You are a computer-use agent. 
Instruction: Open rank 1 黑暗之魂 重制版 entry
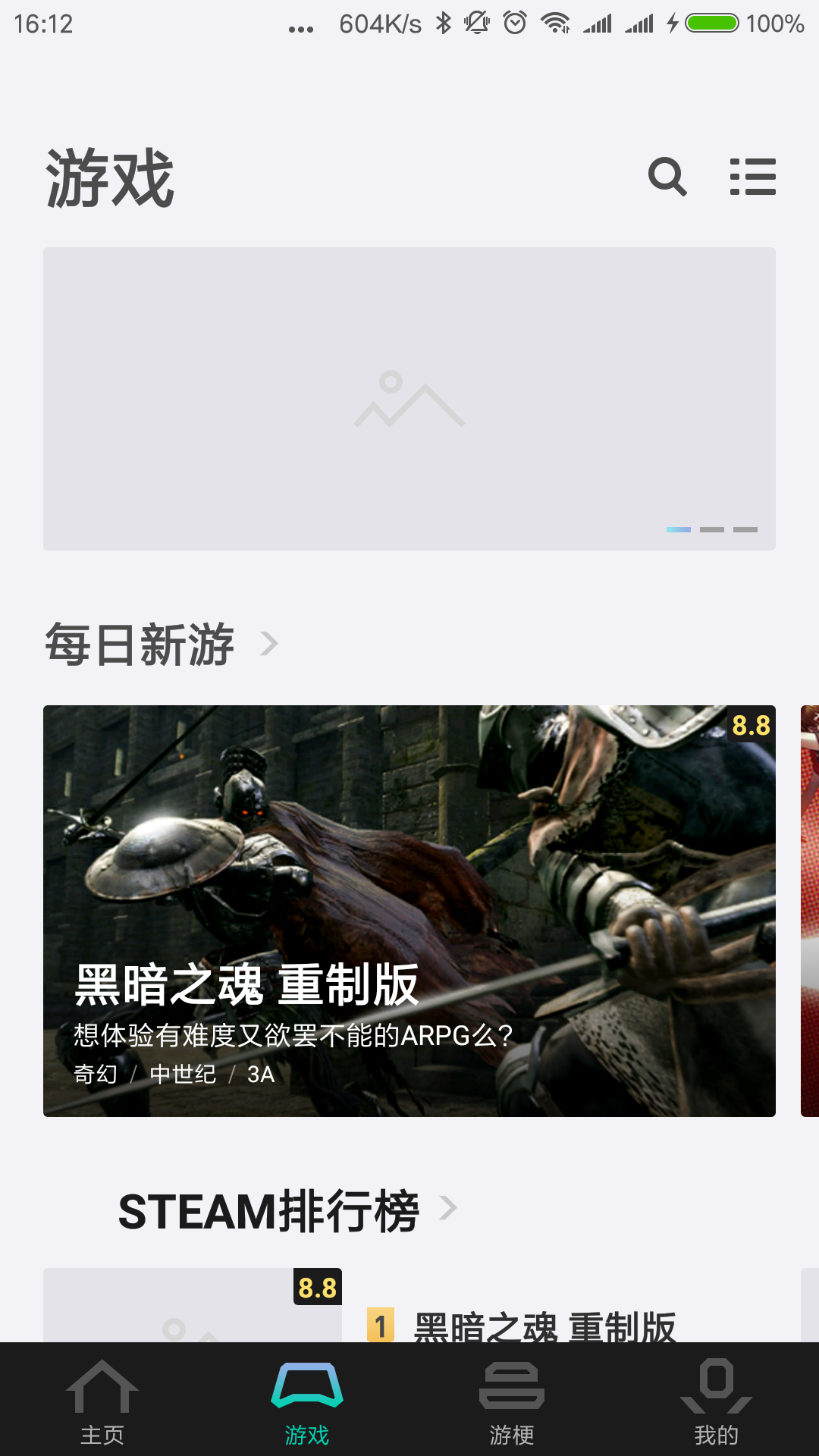click(543, 1324)
